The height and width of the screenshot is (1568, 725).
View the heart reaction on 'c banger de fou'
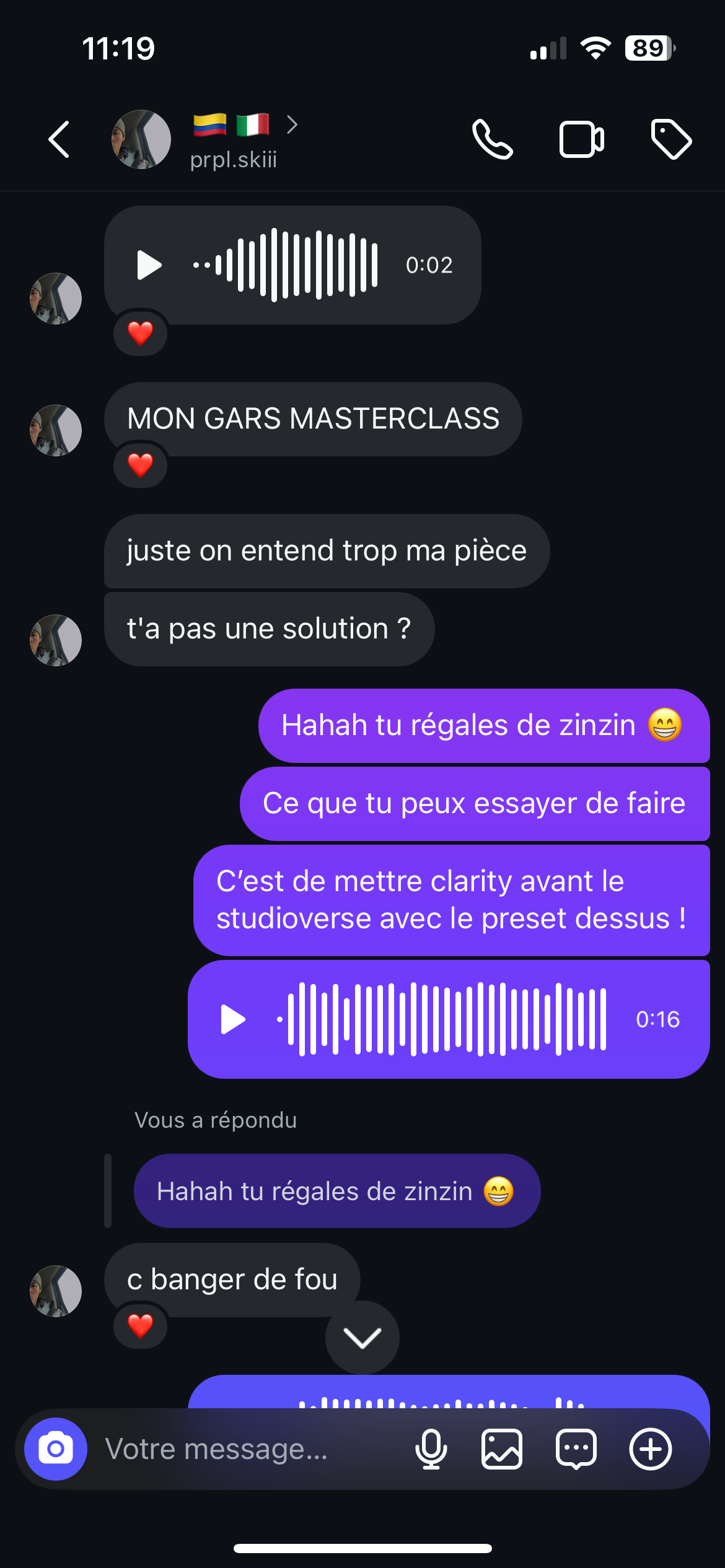(140, 1325)
